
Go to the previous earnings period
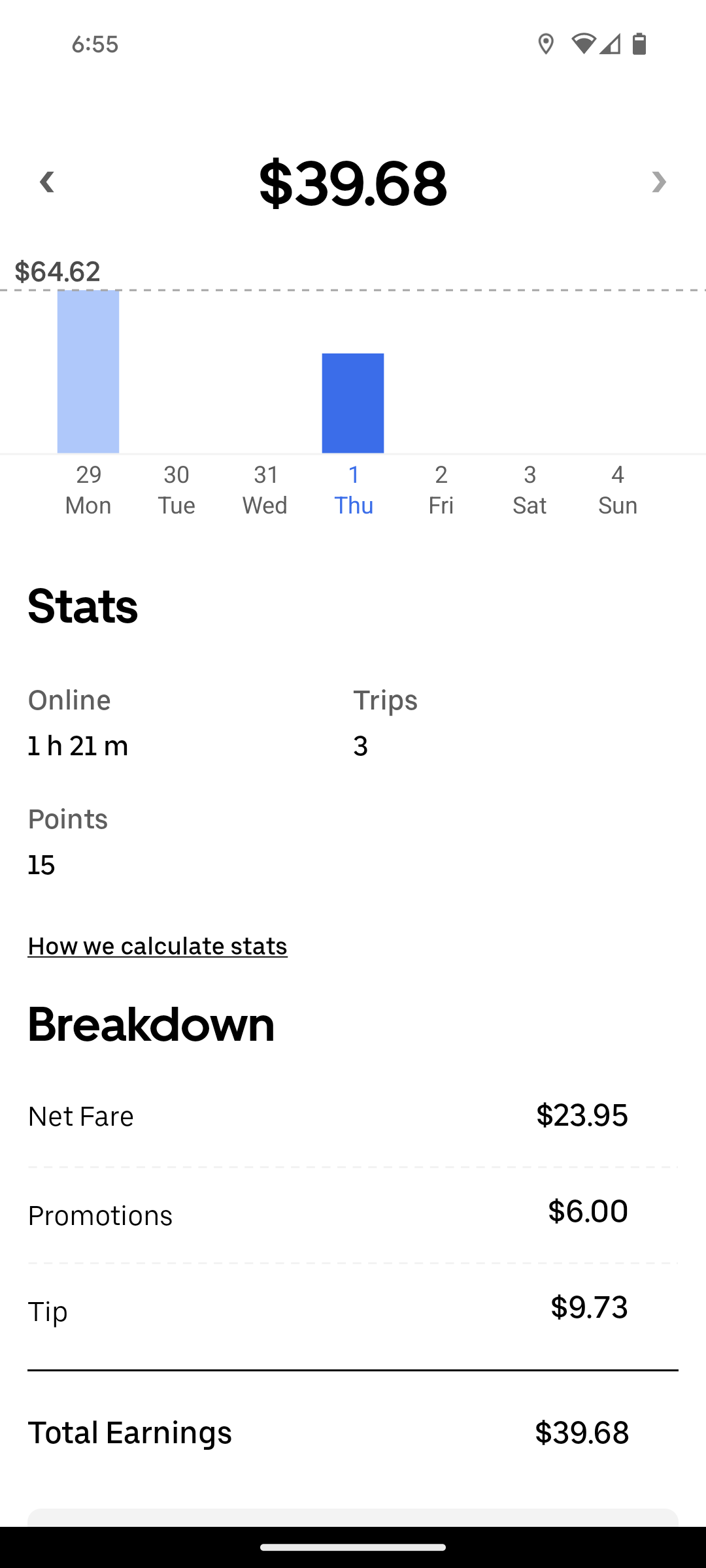(46, 182)
